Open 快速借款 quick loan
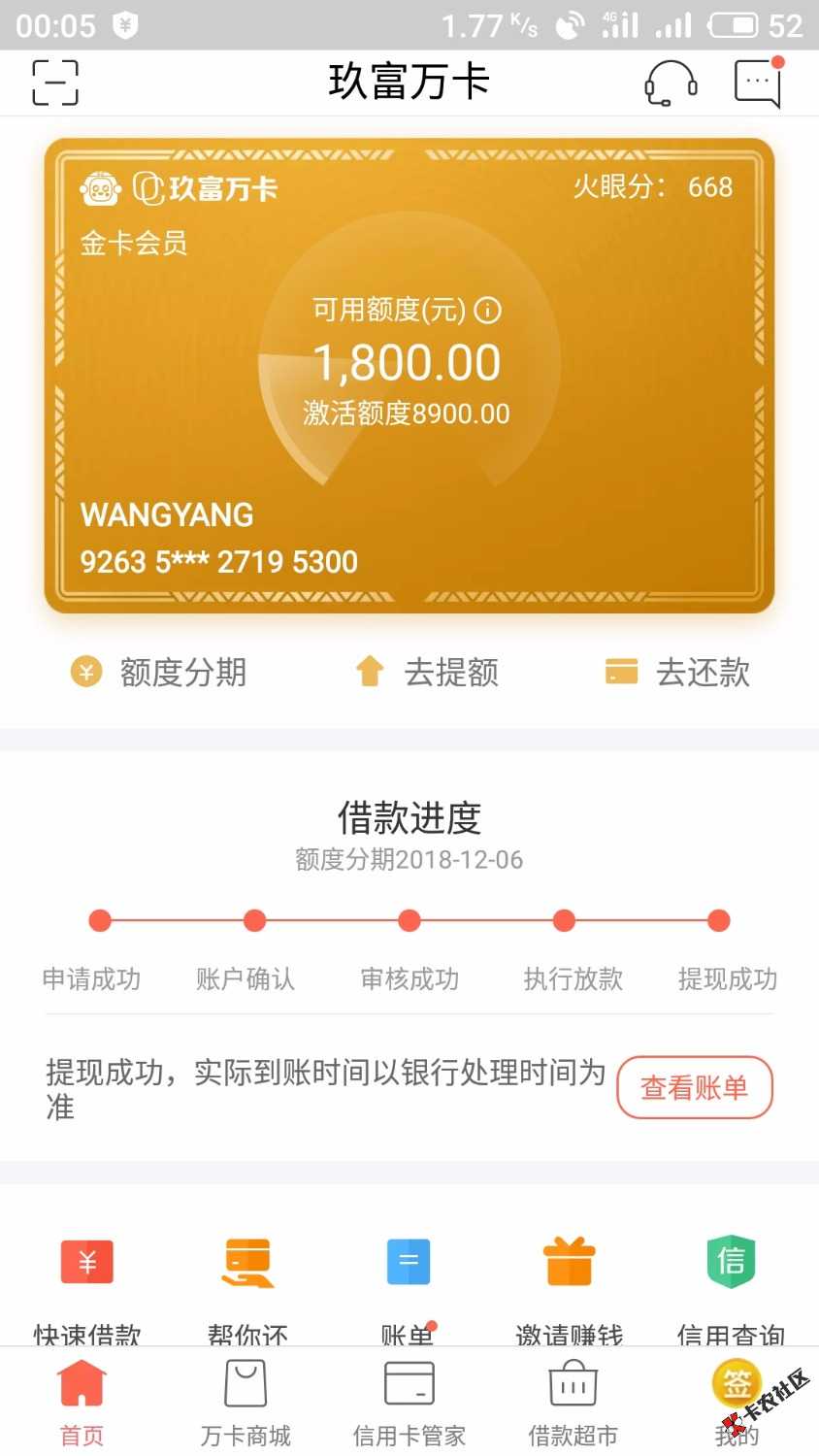The height and width of the screenshot is (1456, 819). coord(87,1281)
